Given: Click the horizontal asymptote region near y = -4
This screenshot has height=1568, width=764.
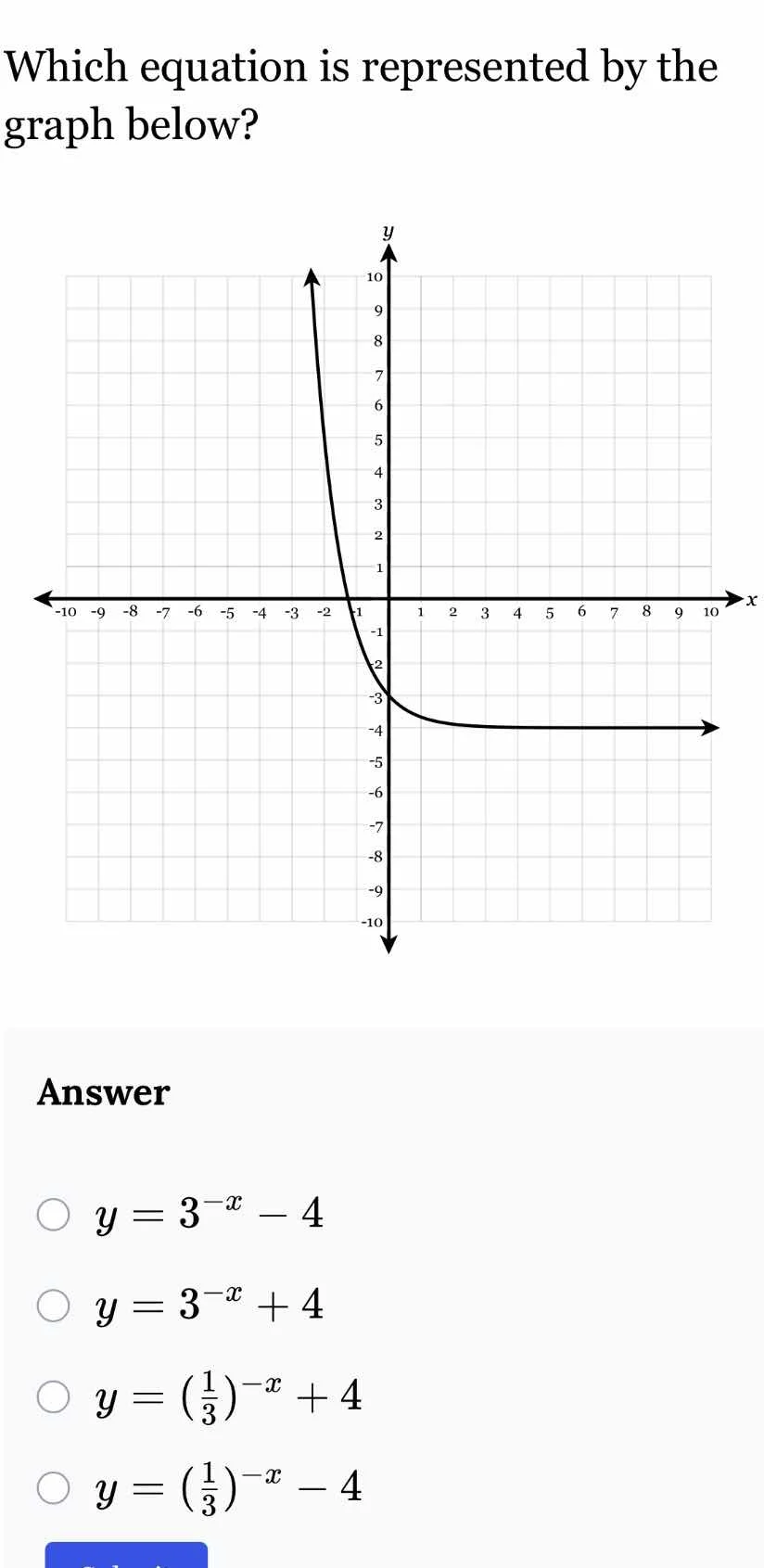Looking at the screenshot, I should (556, 728).
